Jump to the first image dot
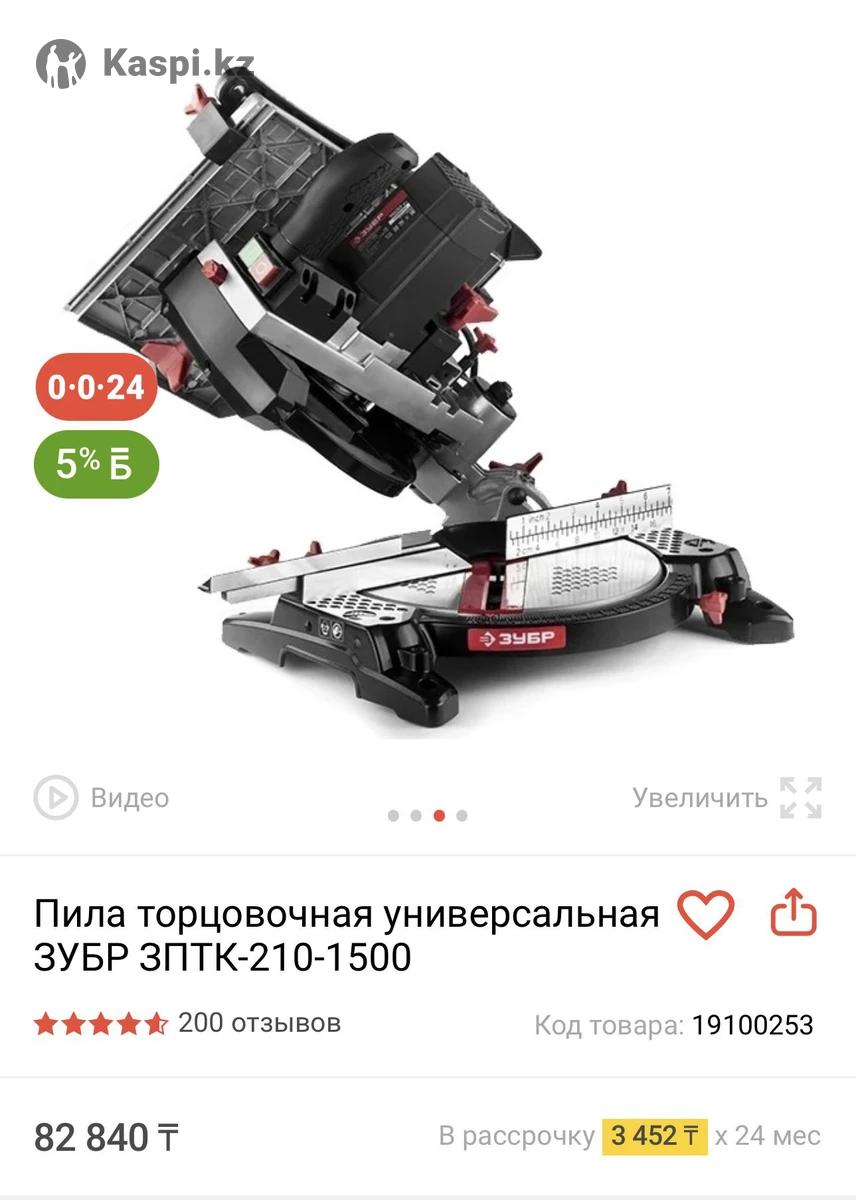The image size is (856, 1200). (x=393, y=815)
